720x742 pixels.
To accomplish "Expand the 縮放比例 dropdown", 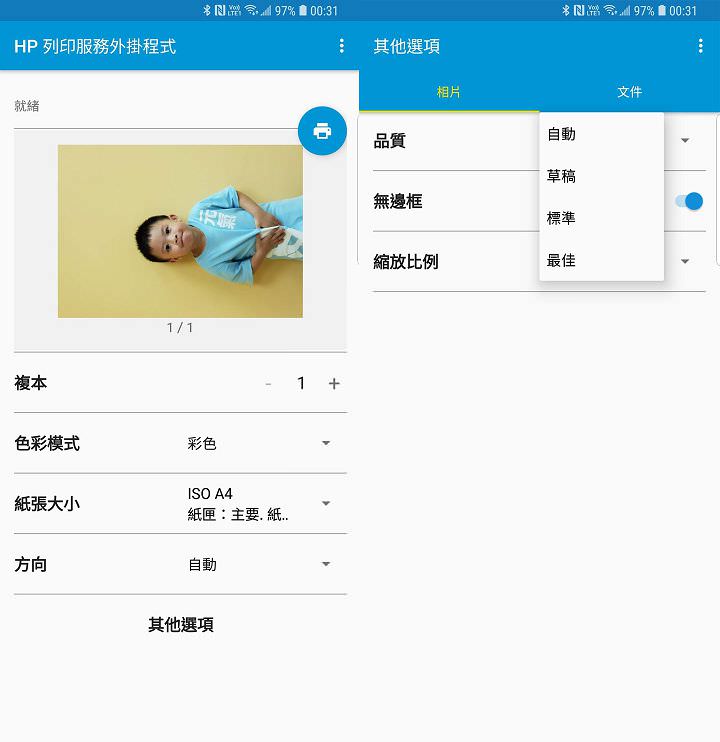I will (685, 261).
